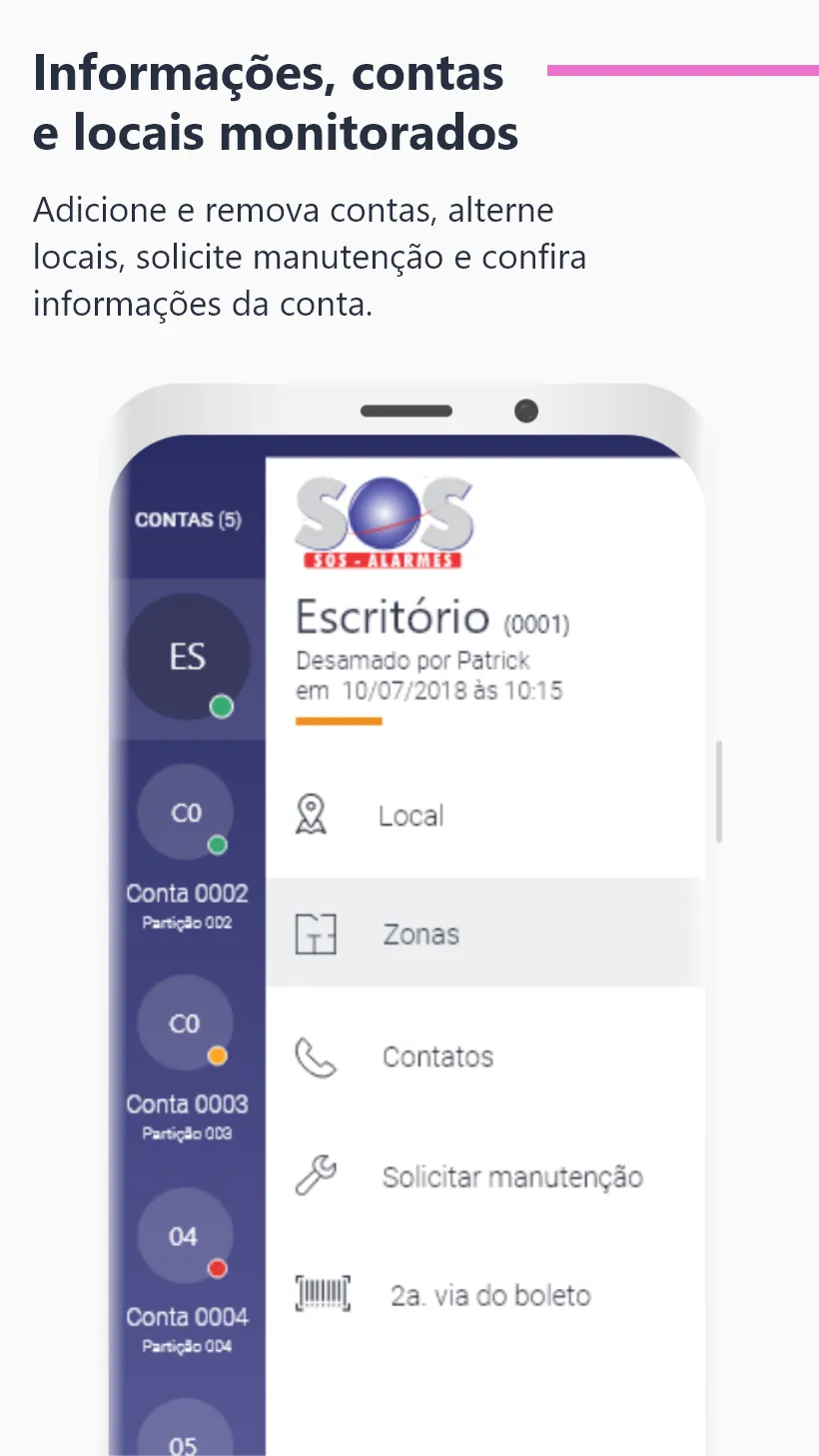Click the Conta 0002 account label
This screenshot has width=819, height=1456.
[x=186, y=893]
